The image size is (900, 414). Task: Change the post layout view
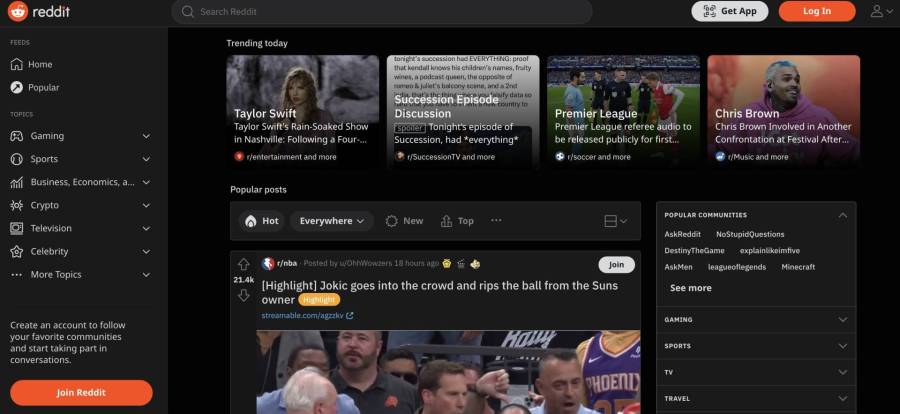point(615,221)
